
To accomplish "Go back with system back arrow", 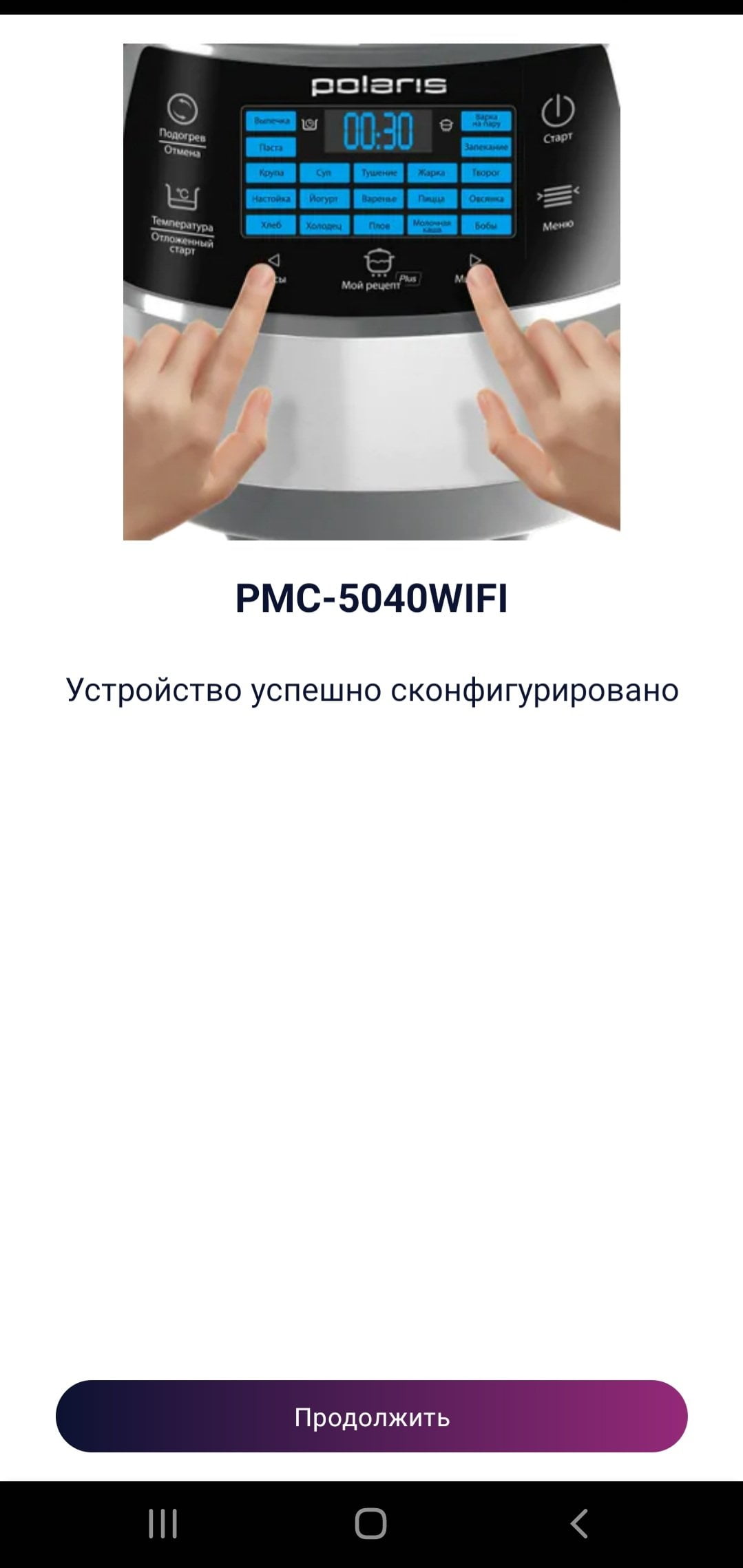I will point(579,1523).
